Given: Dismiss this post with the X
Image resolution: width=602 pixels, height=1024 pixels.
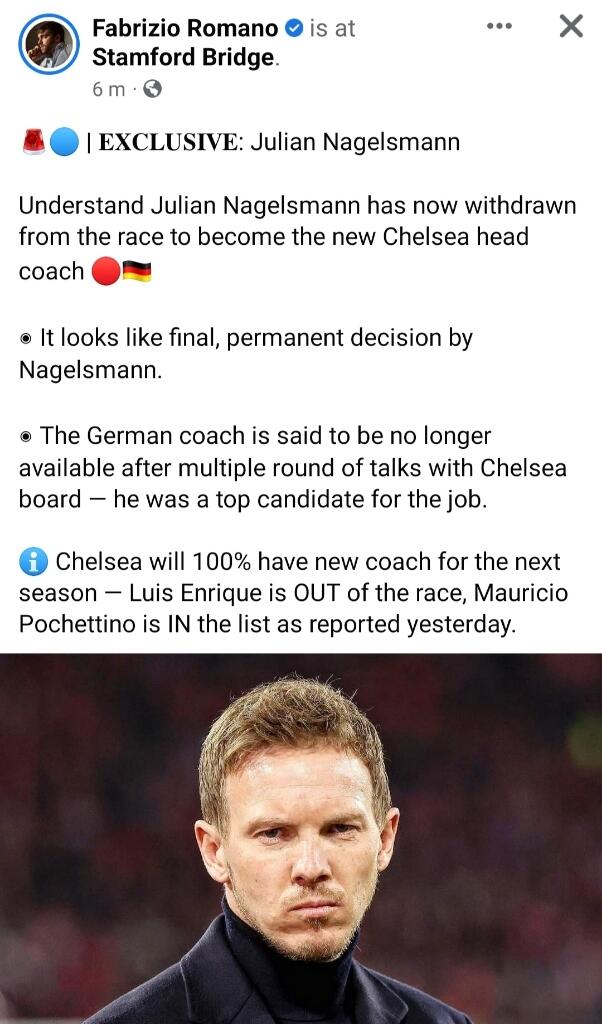Looking at the screenshot, I should point(571,26).
